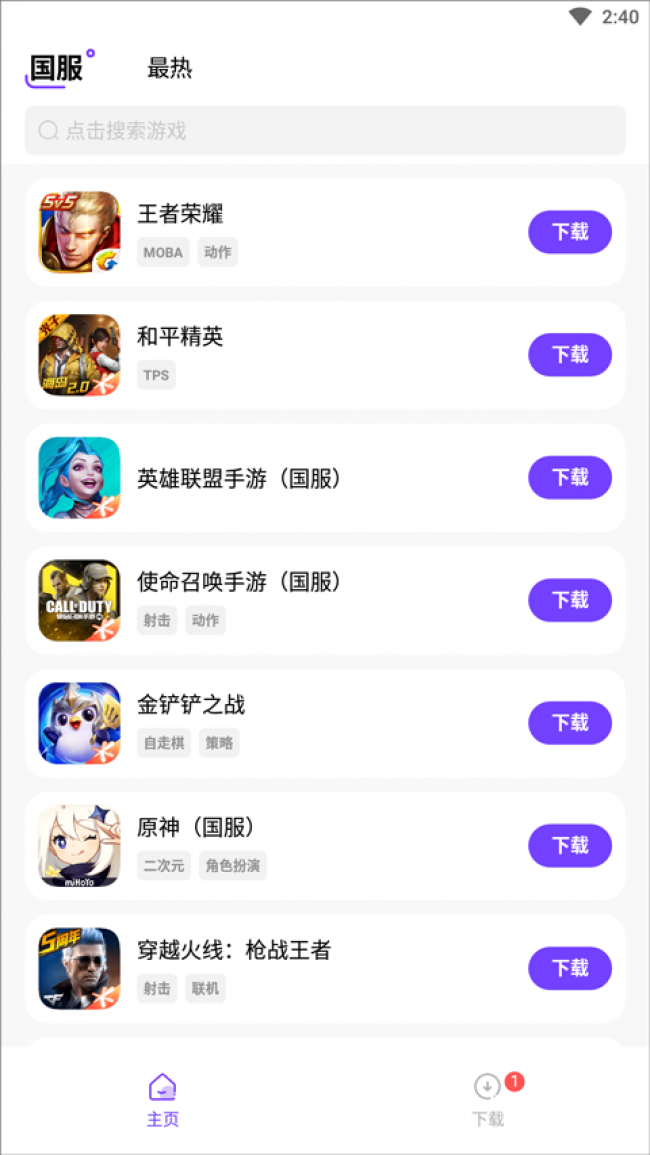Open the 原神（国服） game card

coord(300,846)
